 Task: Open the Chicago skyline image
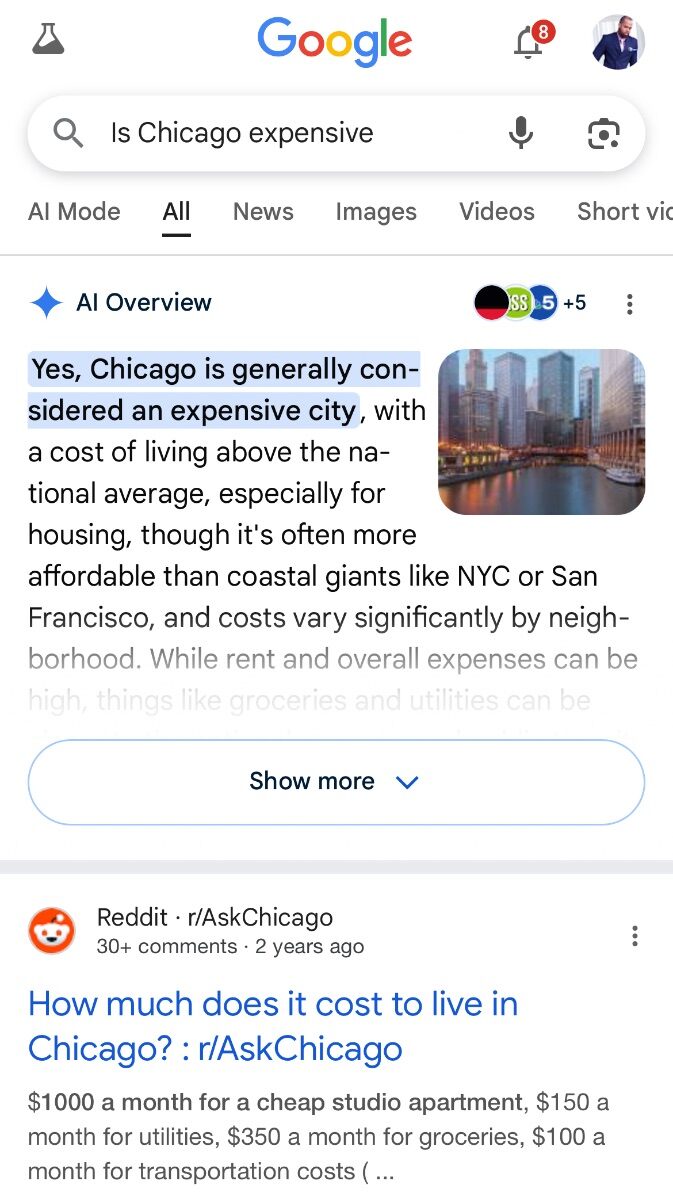tap(541, 431)
